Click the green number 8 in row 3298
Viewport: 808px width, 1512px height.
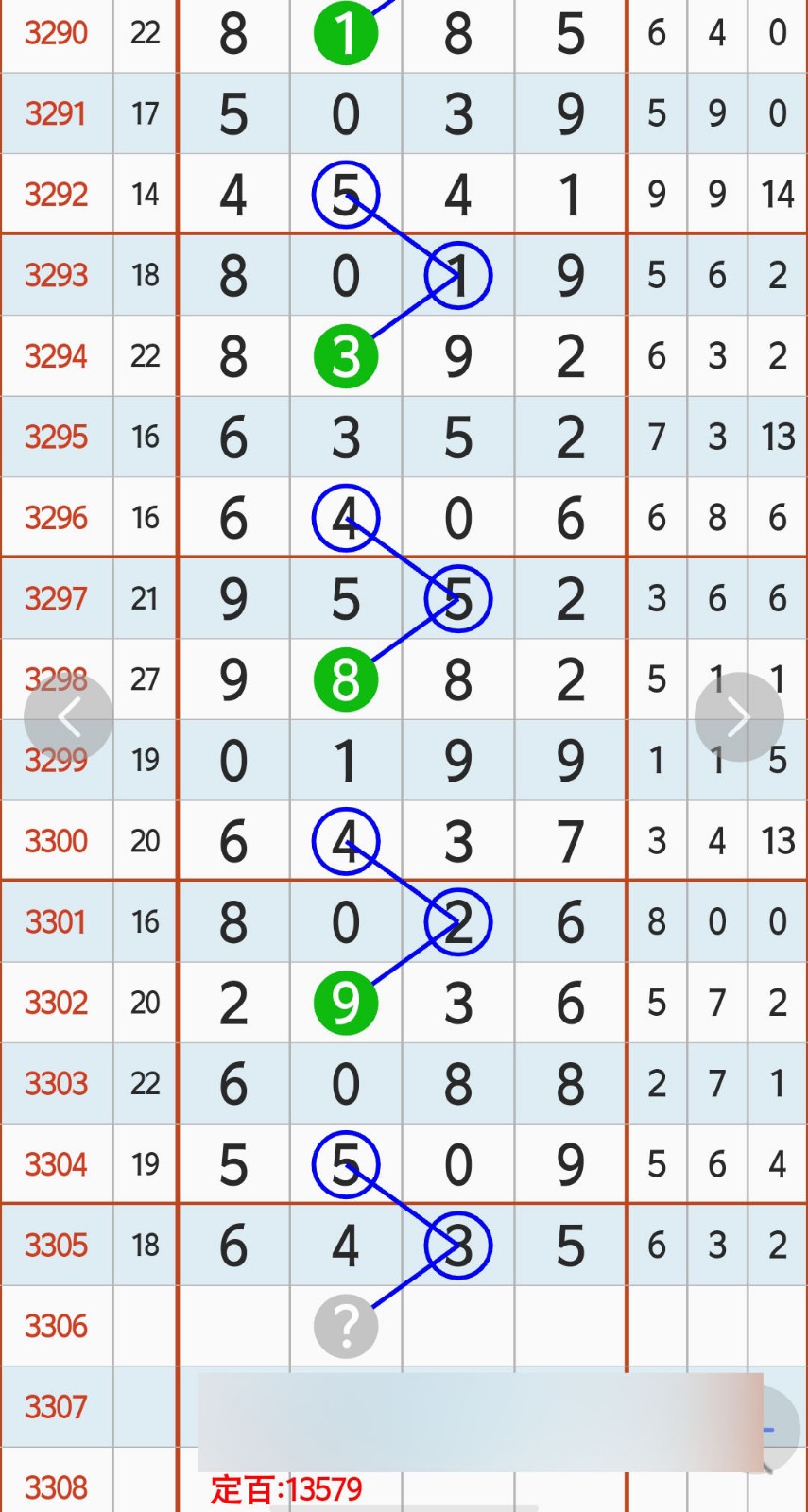tap(347, 678)
